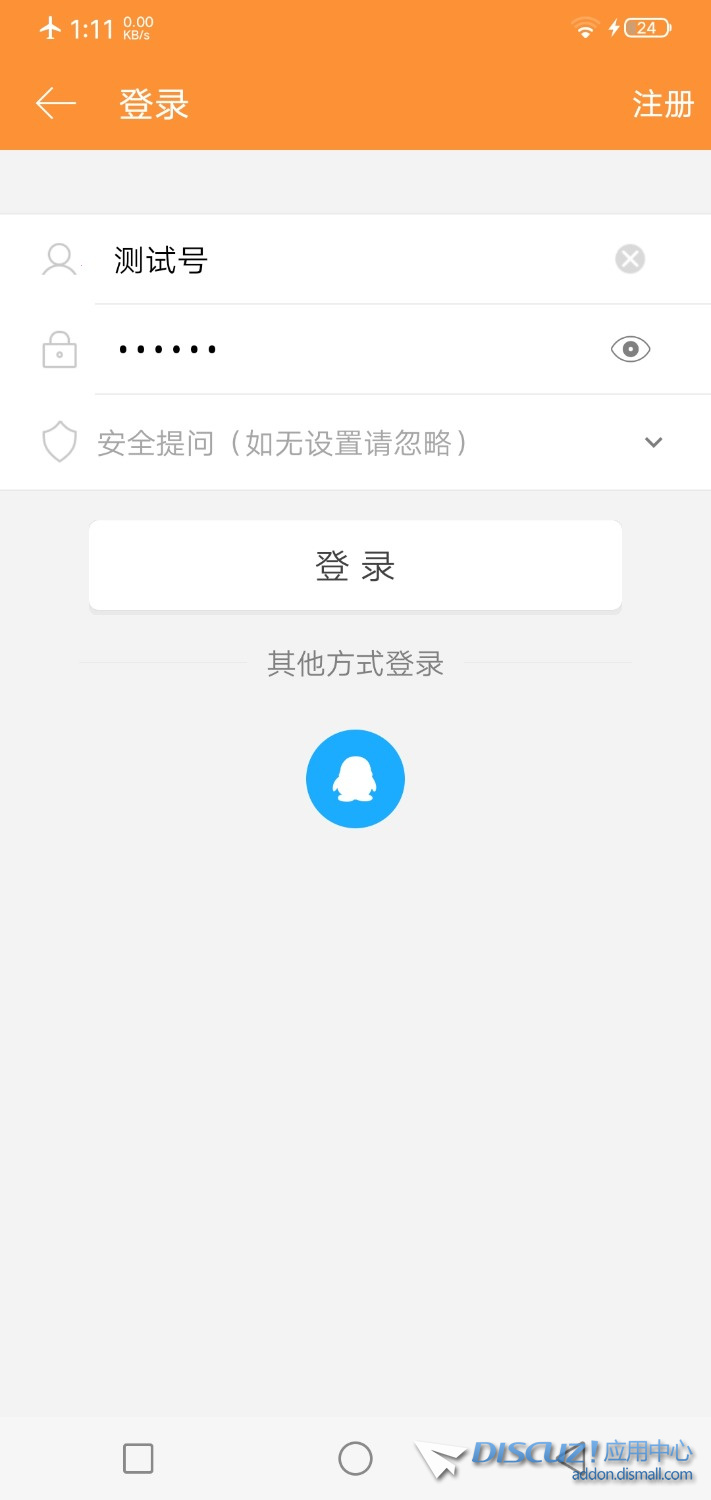Go back using the top-left arrow

pos(56,104)
